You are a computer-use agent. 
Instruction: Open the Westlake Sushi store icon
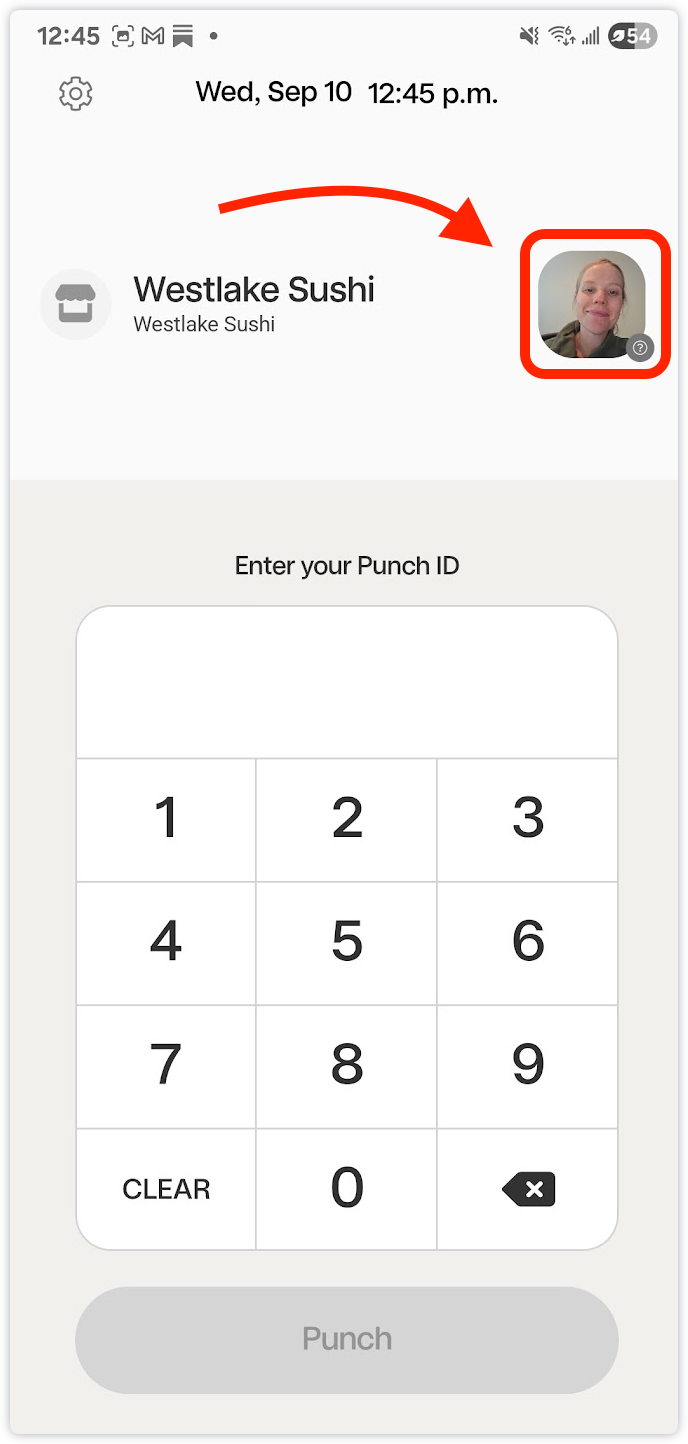click(75, 304)
